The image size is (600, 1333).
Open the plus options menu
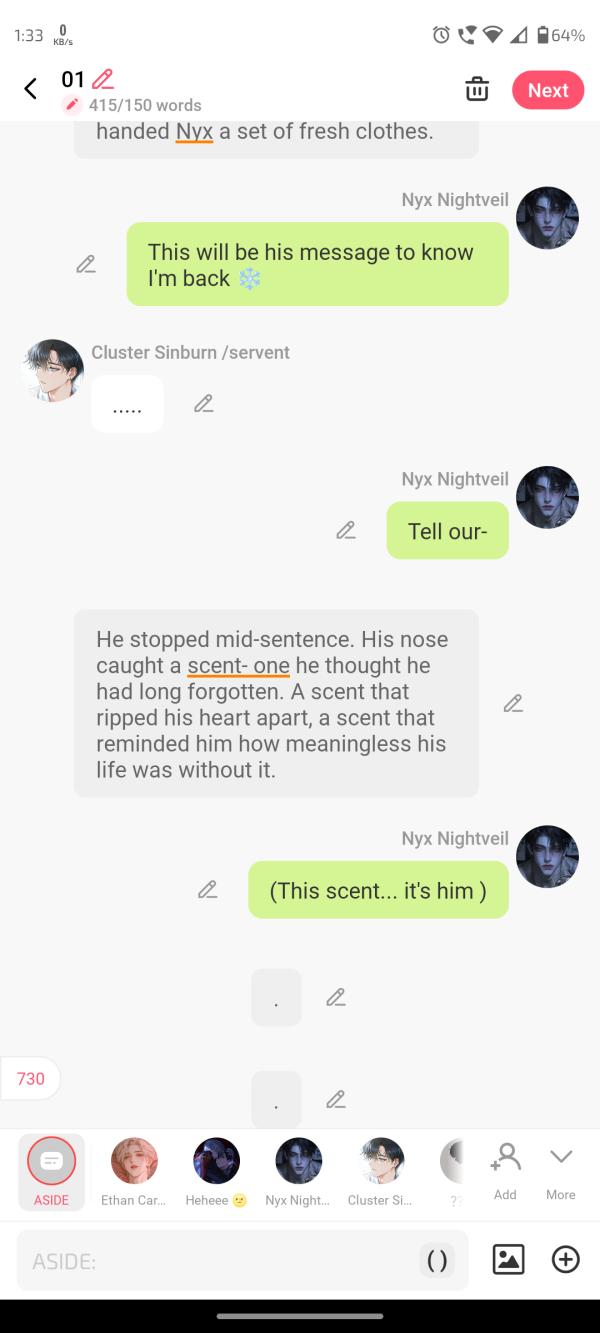click(x=566, y=1260)
